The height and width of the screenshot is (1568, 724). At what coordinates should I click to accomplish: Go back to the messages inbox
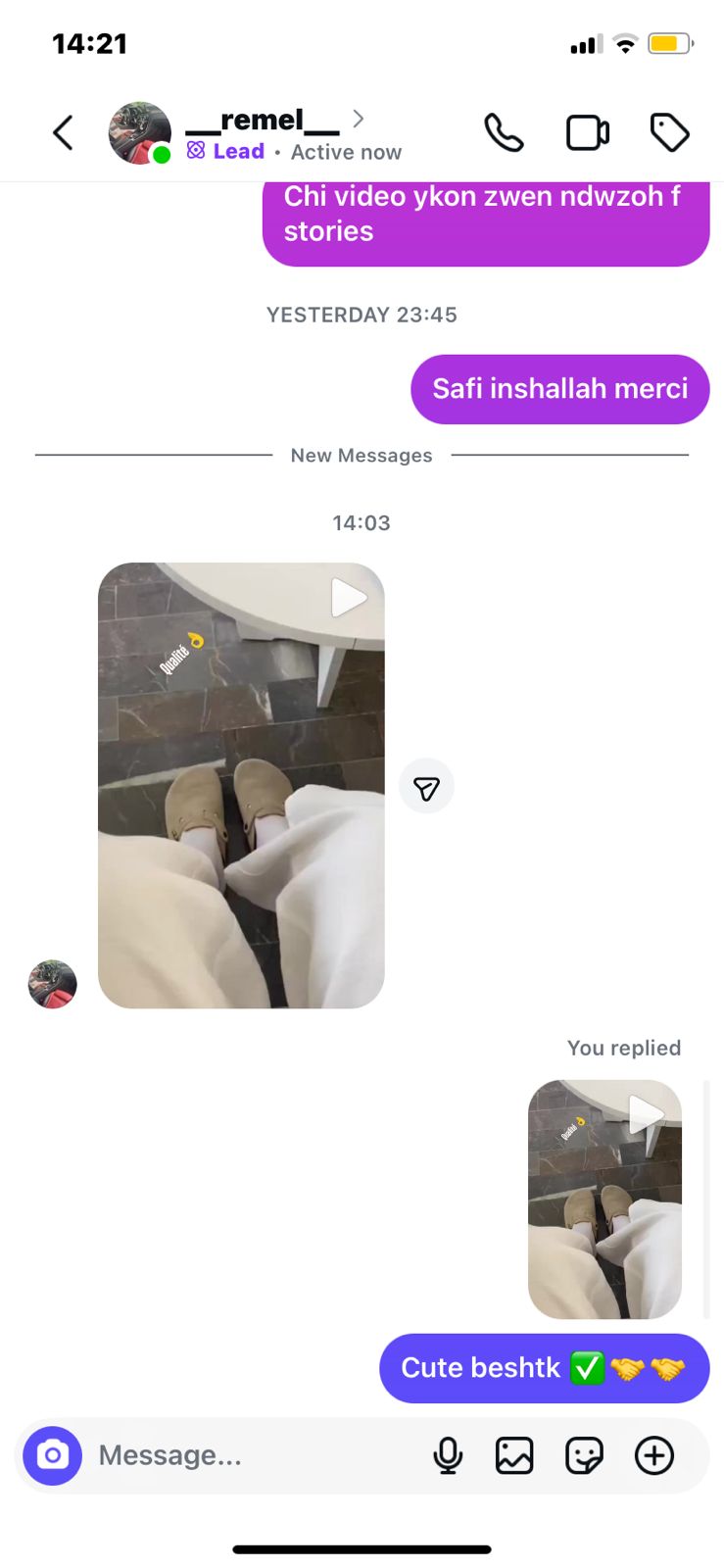64,133
